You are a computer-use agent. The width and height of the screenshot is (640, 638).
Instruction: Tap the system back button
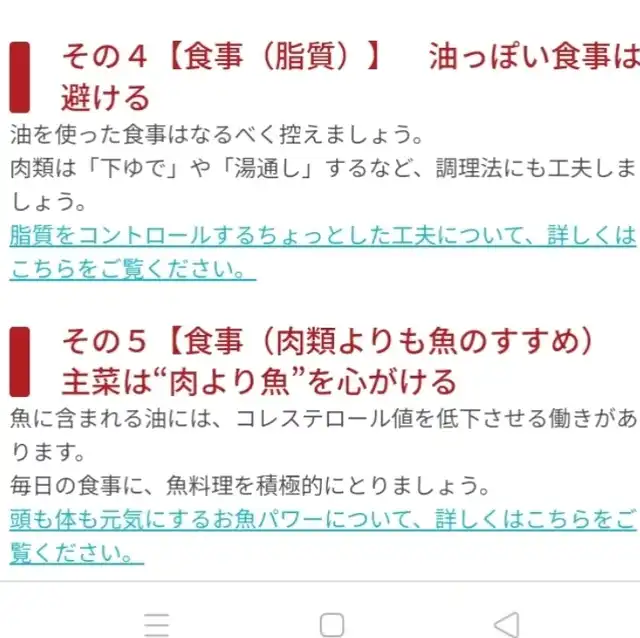pos(507,625)
